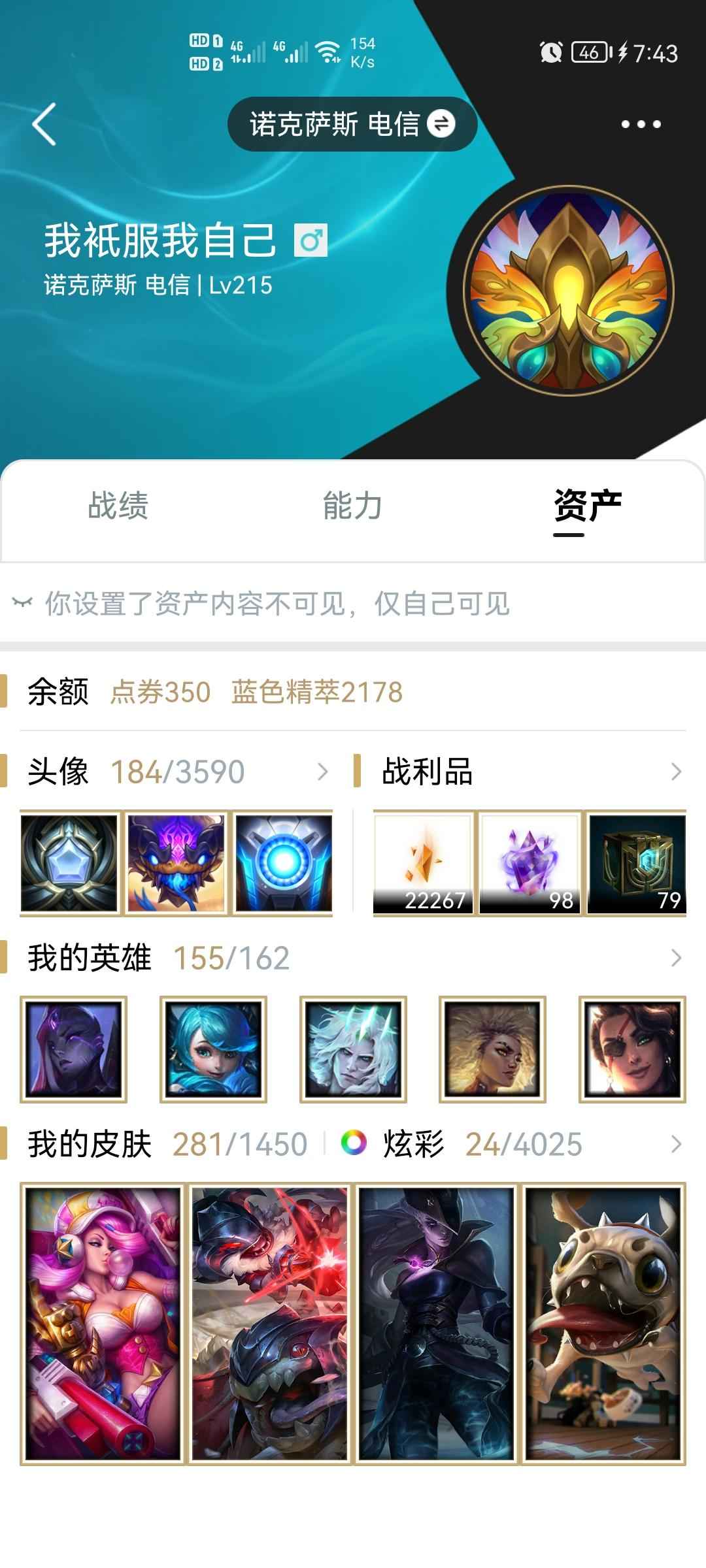Switch to the 战绩 tab
The width and height of the screenshot is (706, 1568).
pos(118,506)
